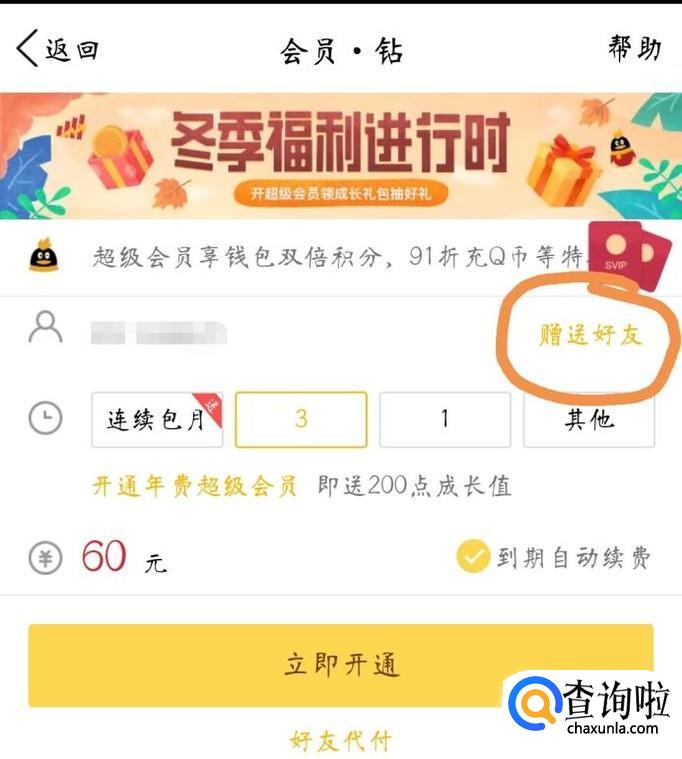682x759 pixels.
Task: Open 帮助 help page
Action: click(x=634, y=48)
